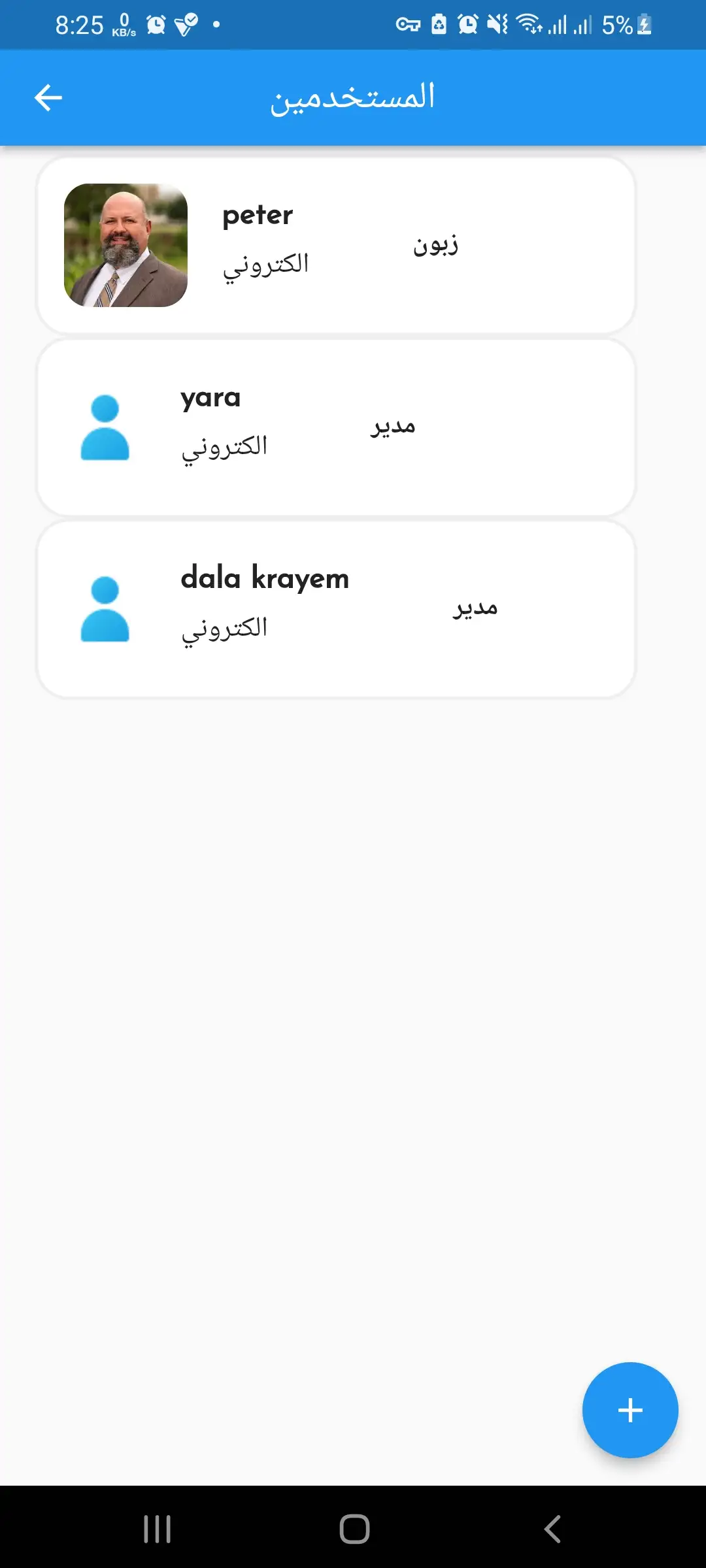Open peter's user card

tap(336, 246)
